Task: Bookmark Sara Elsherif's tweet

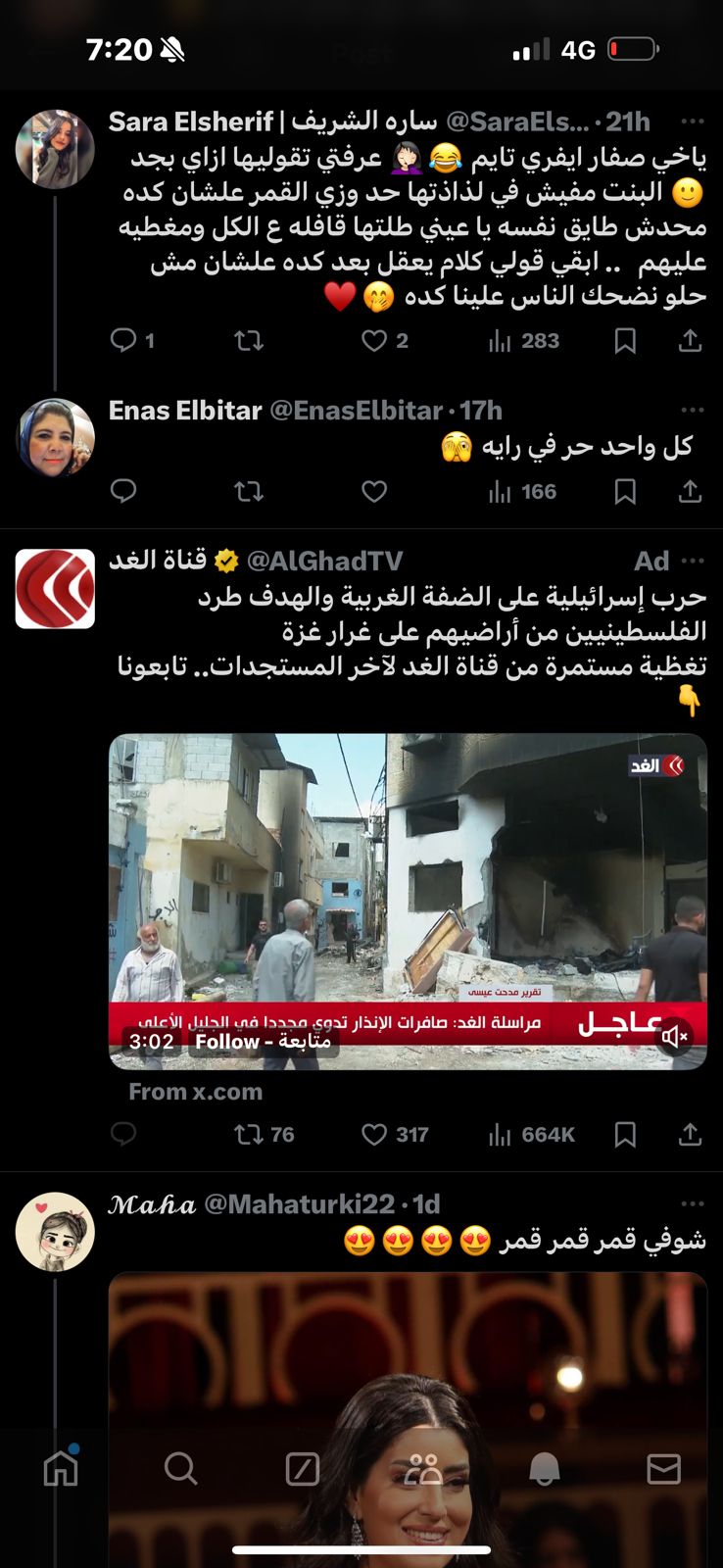Action: point(625,341)
